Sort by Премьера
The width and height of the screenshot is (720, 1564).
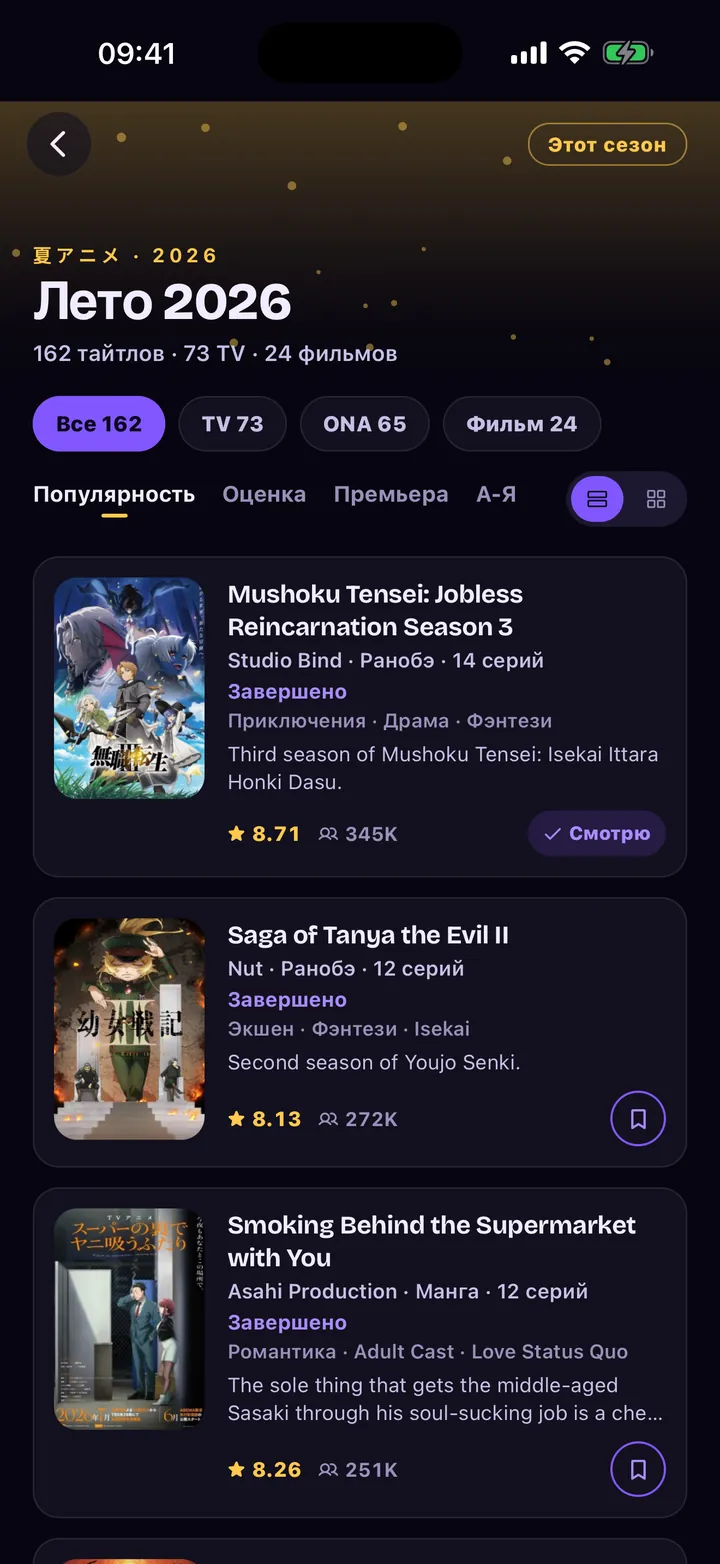click(391, 494)
